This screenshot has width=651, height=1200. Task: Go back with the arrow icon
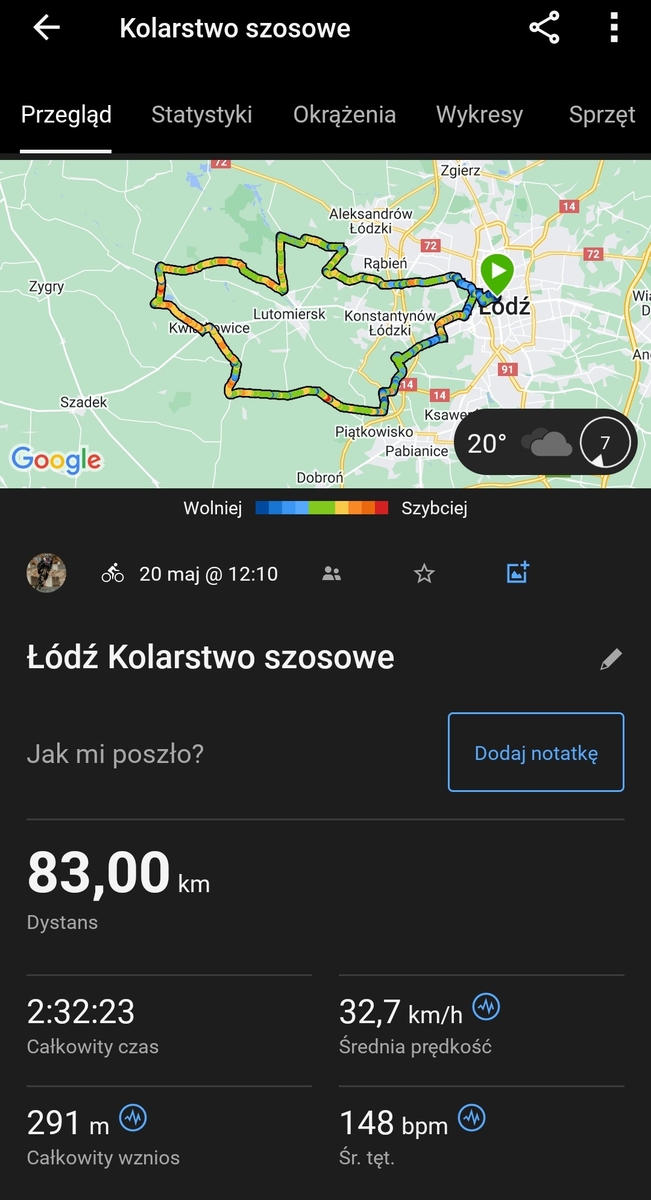[47, 28]
